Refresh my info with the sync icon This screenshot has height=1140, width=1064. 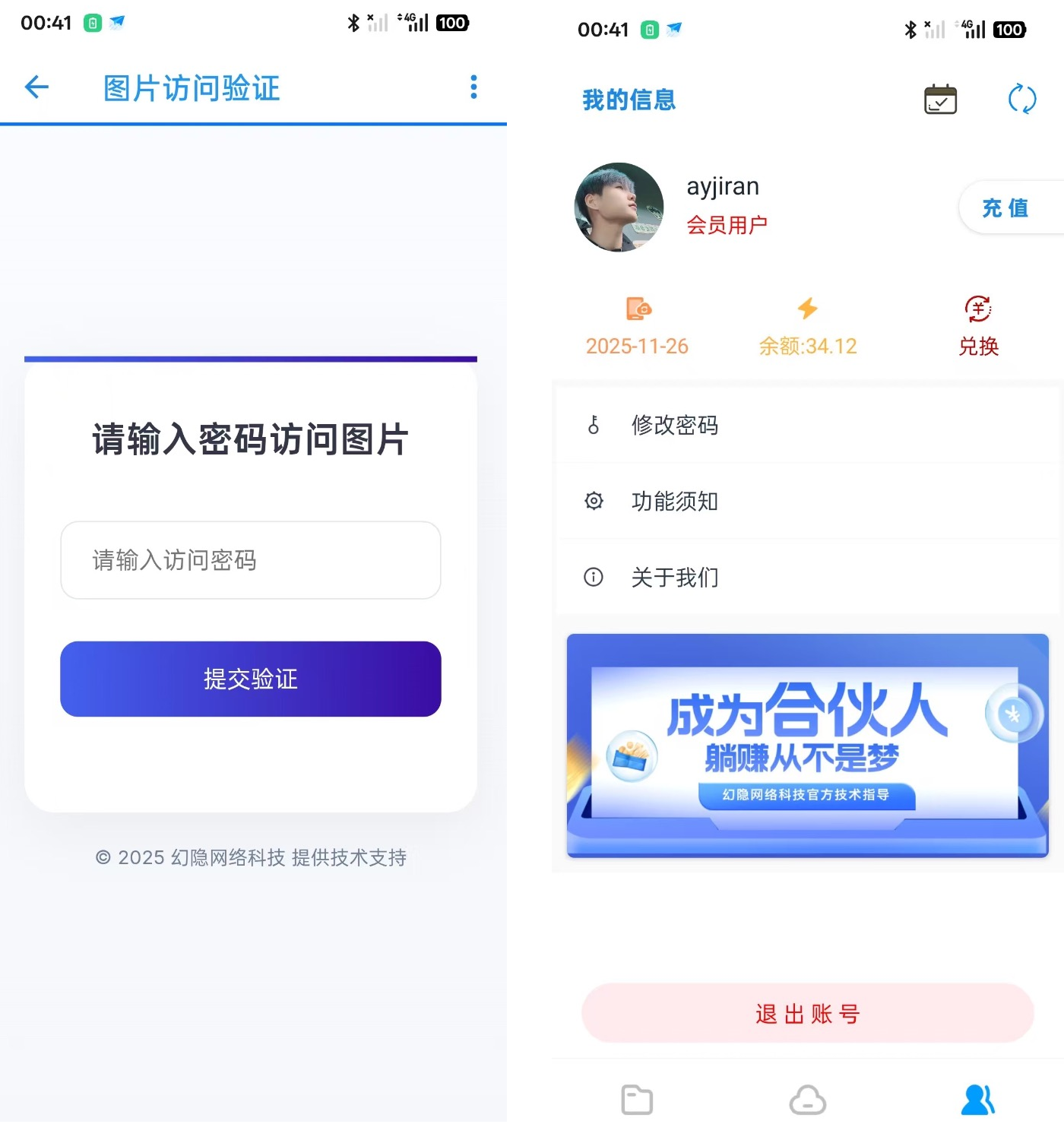[x=1021, y=100]
